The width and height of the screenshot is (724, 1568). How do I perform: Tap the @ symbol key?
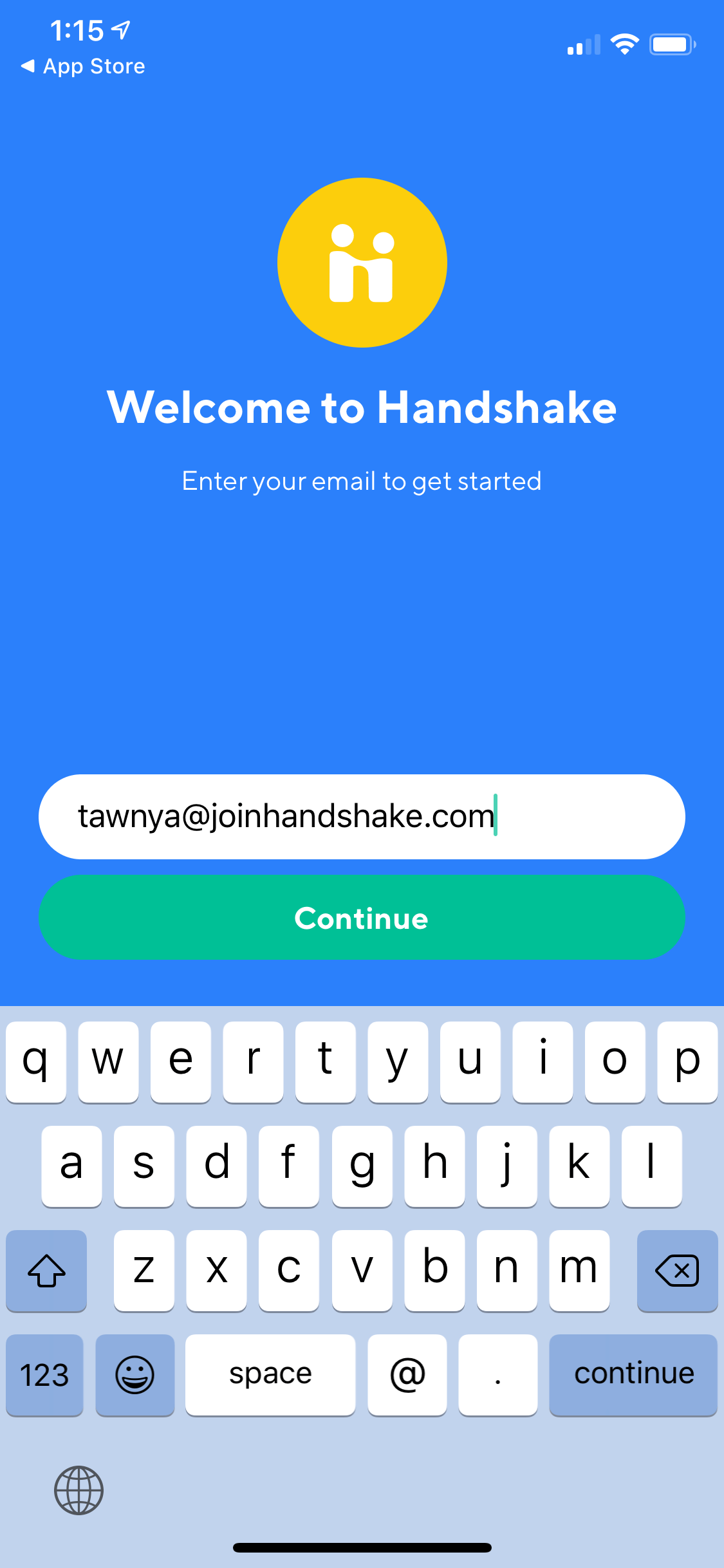pyautogui.click(x=407, y=1376)
